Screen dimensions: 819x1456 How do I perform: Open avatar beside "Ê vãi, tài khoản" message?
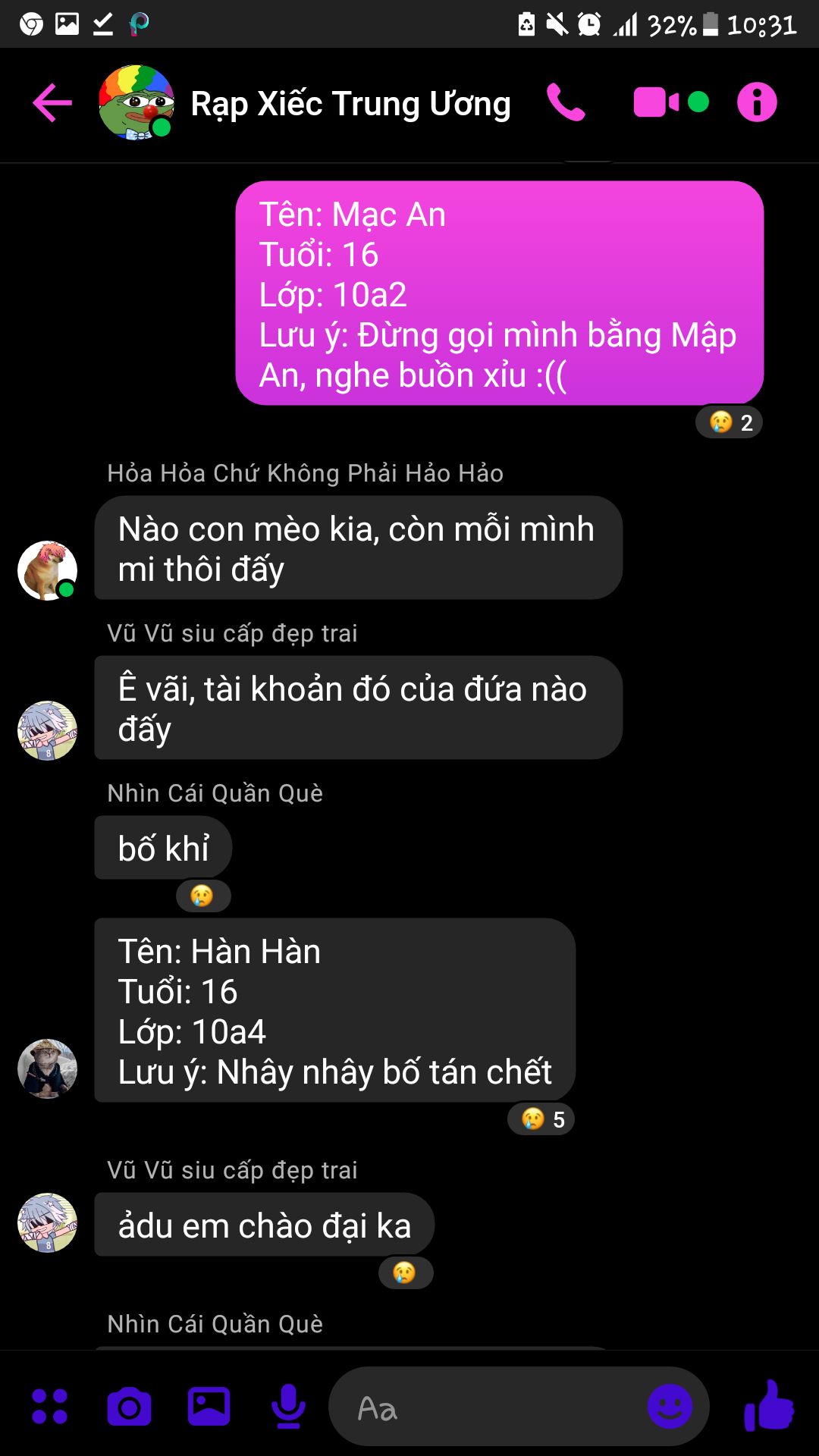click(47, 730)
